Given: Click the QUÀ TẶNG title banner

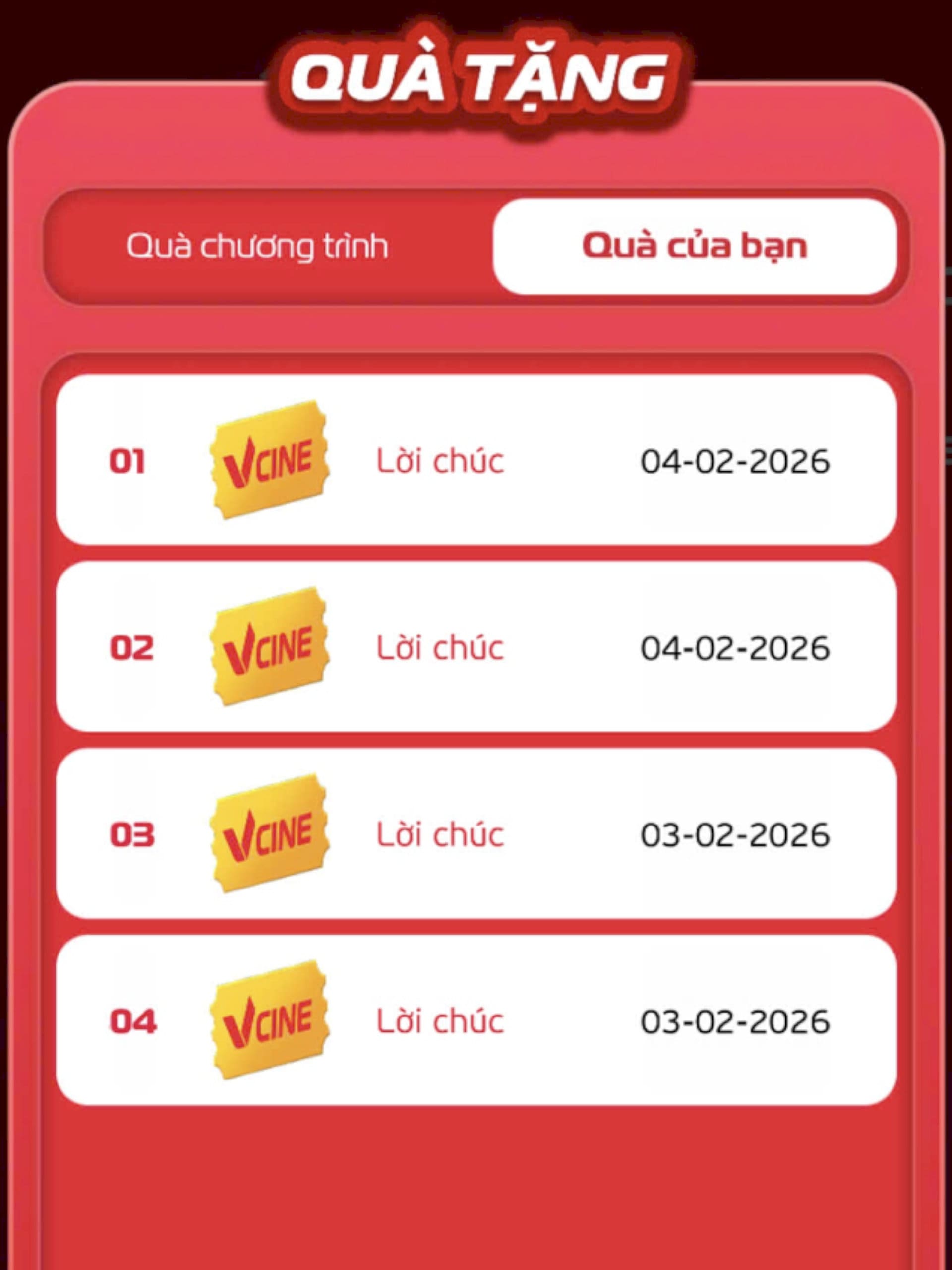Looking at the screenshot, I should [476, 74].
